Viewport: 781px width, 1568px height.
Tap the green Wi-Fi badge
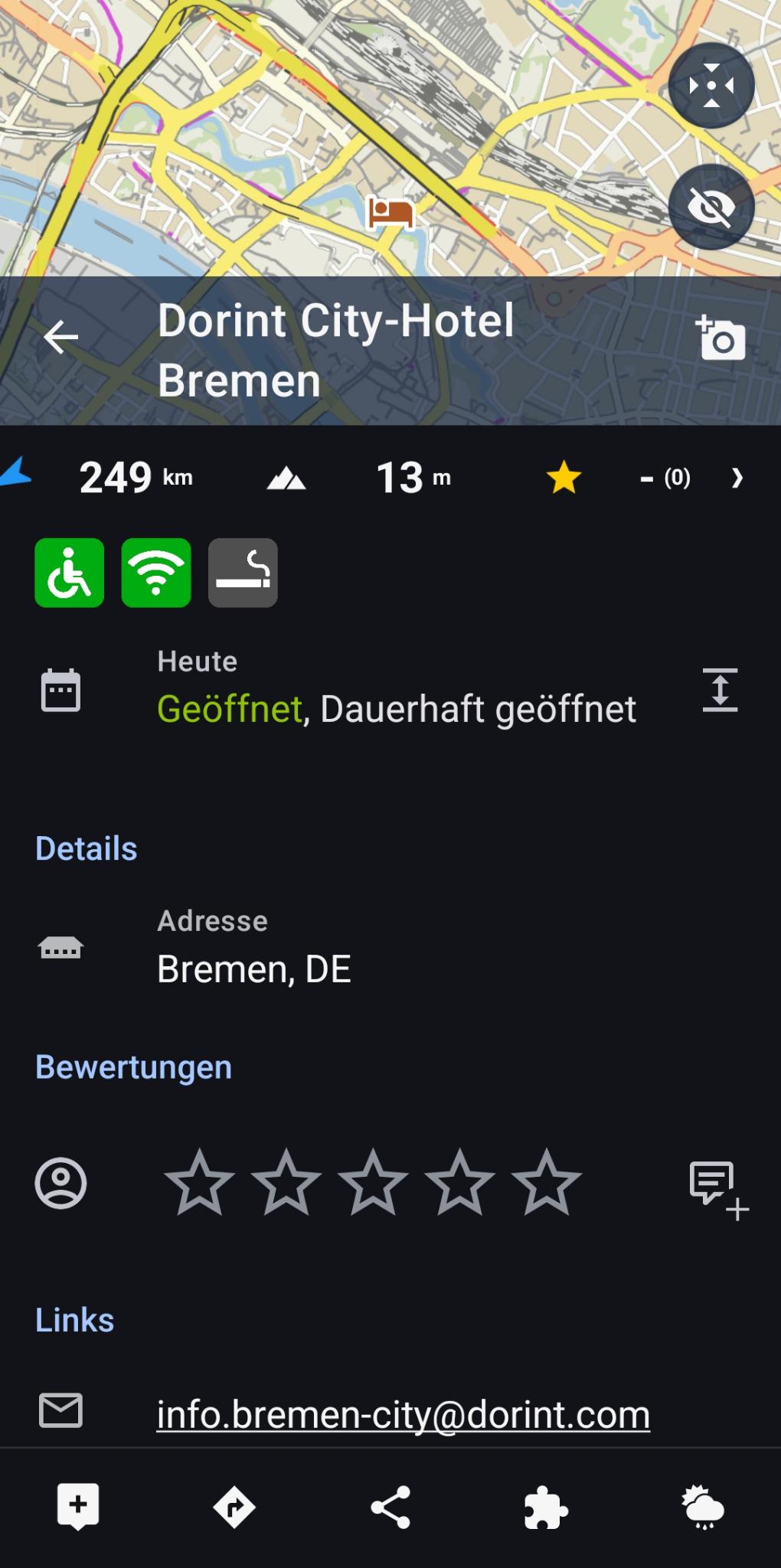tap(156, 573)
